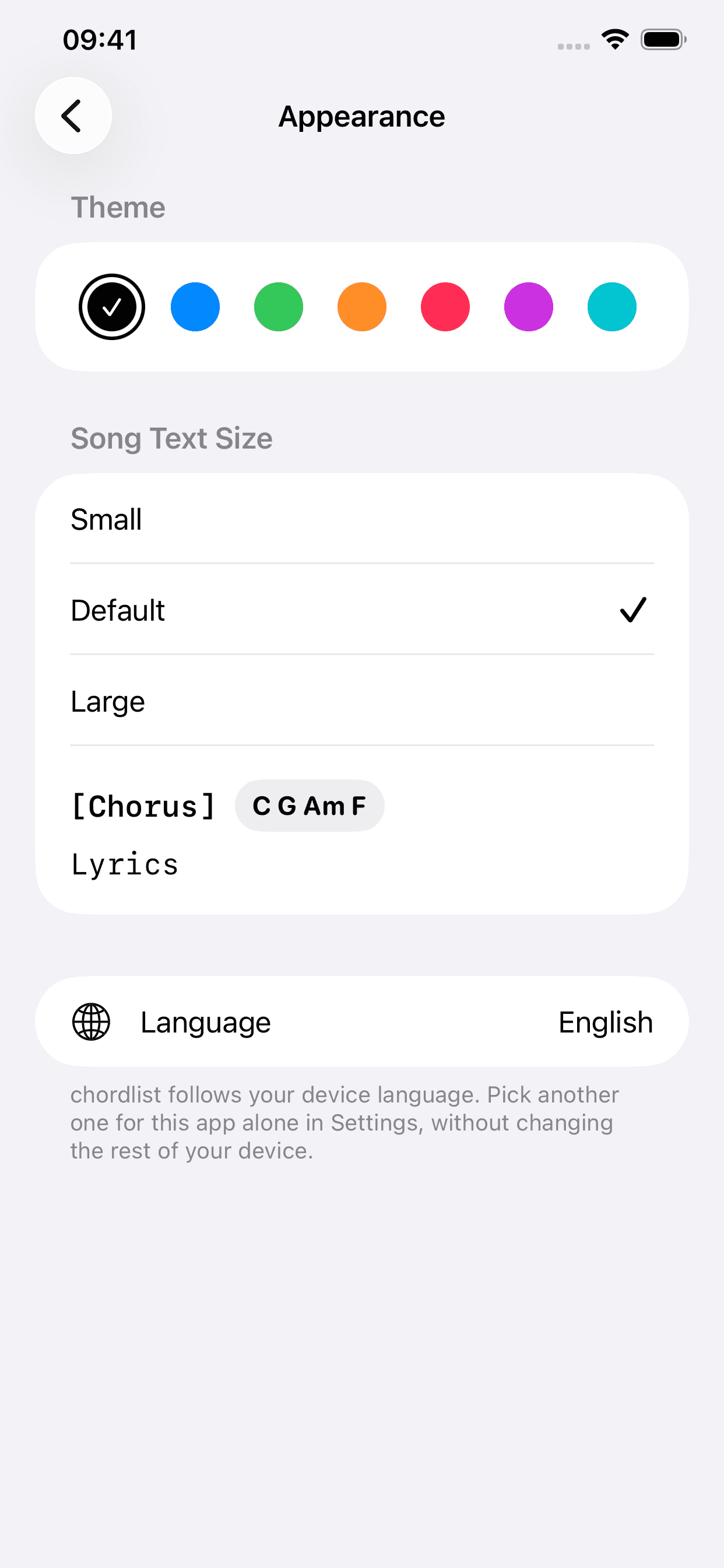Set song text size to Small
Viewport: 724px width, 1568px height.
tap(362, 519)
